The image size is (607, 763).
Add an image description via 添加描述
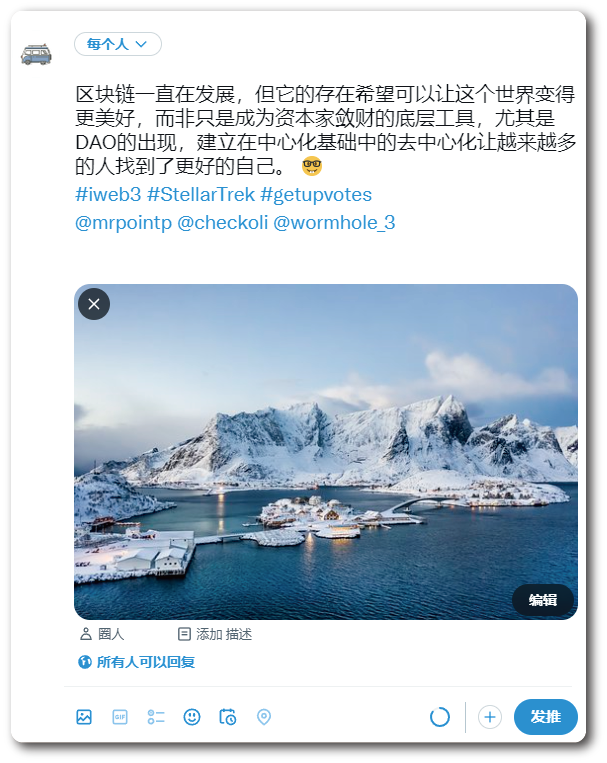(x=215, y=634)
